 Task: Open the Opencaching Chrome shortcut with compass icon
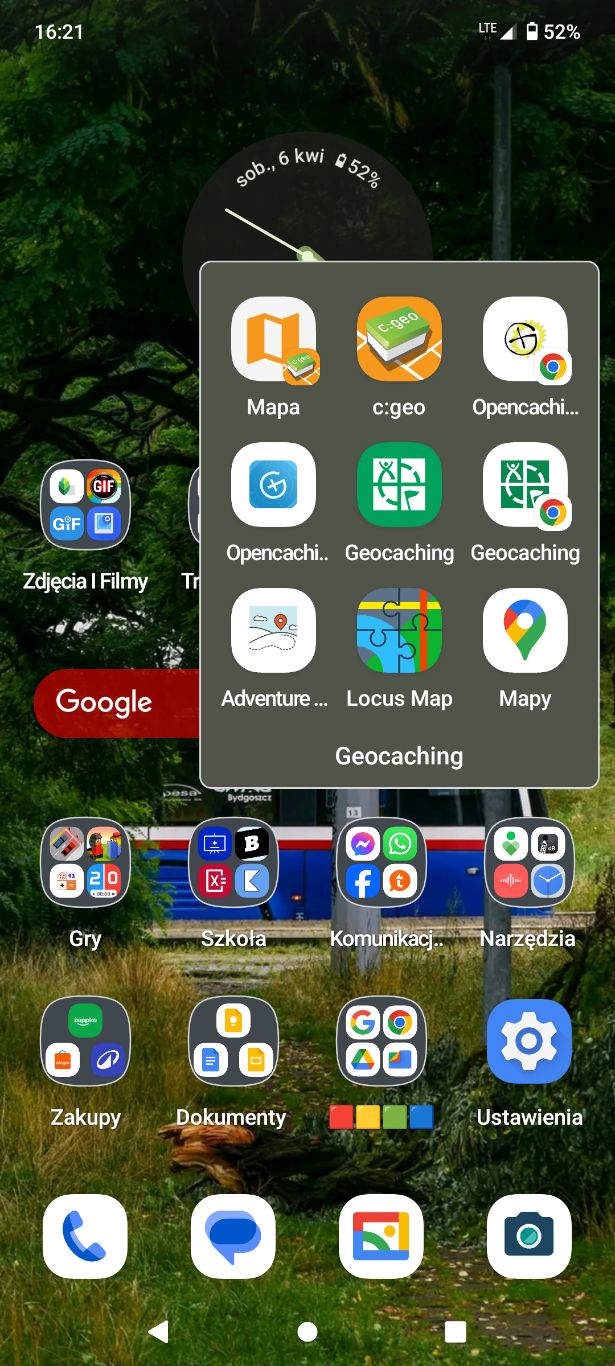525,340
